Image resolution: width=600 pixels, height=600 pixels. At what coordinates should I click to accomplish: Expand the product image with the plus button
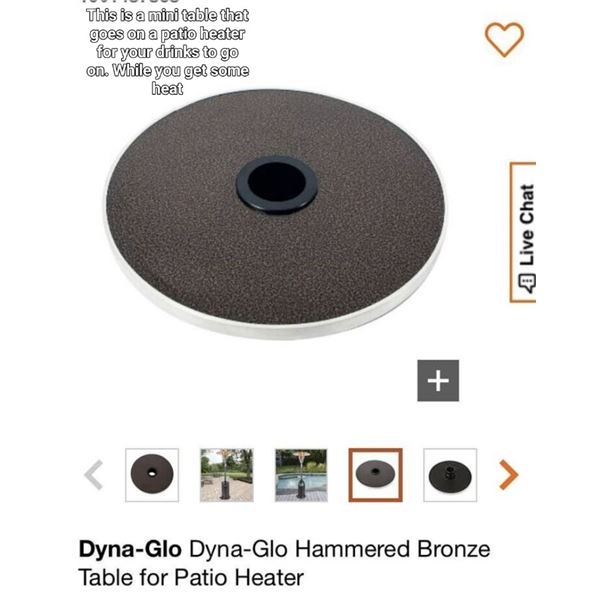tap(438, 381)
